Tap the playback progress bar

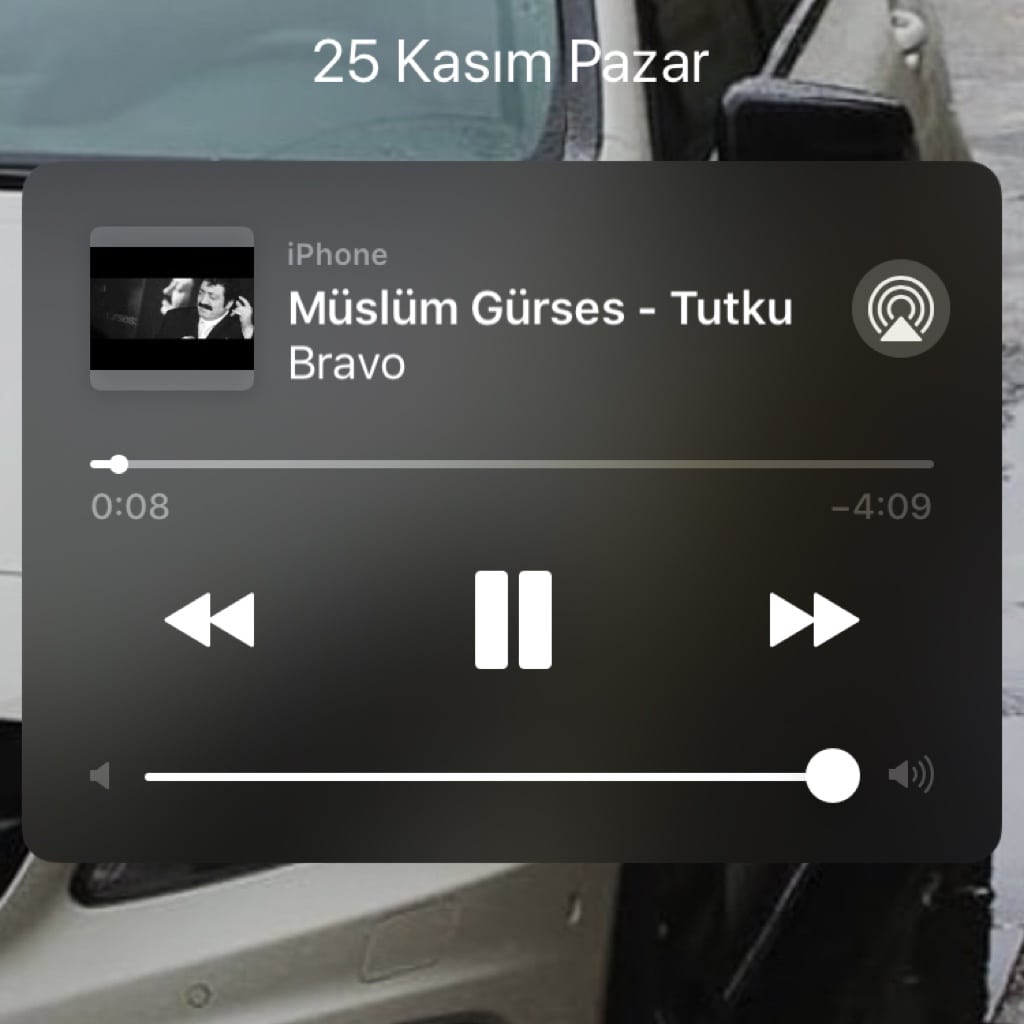click(x=512, y=464)
